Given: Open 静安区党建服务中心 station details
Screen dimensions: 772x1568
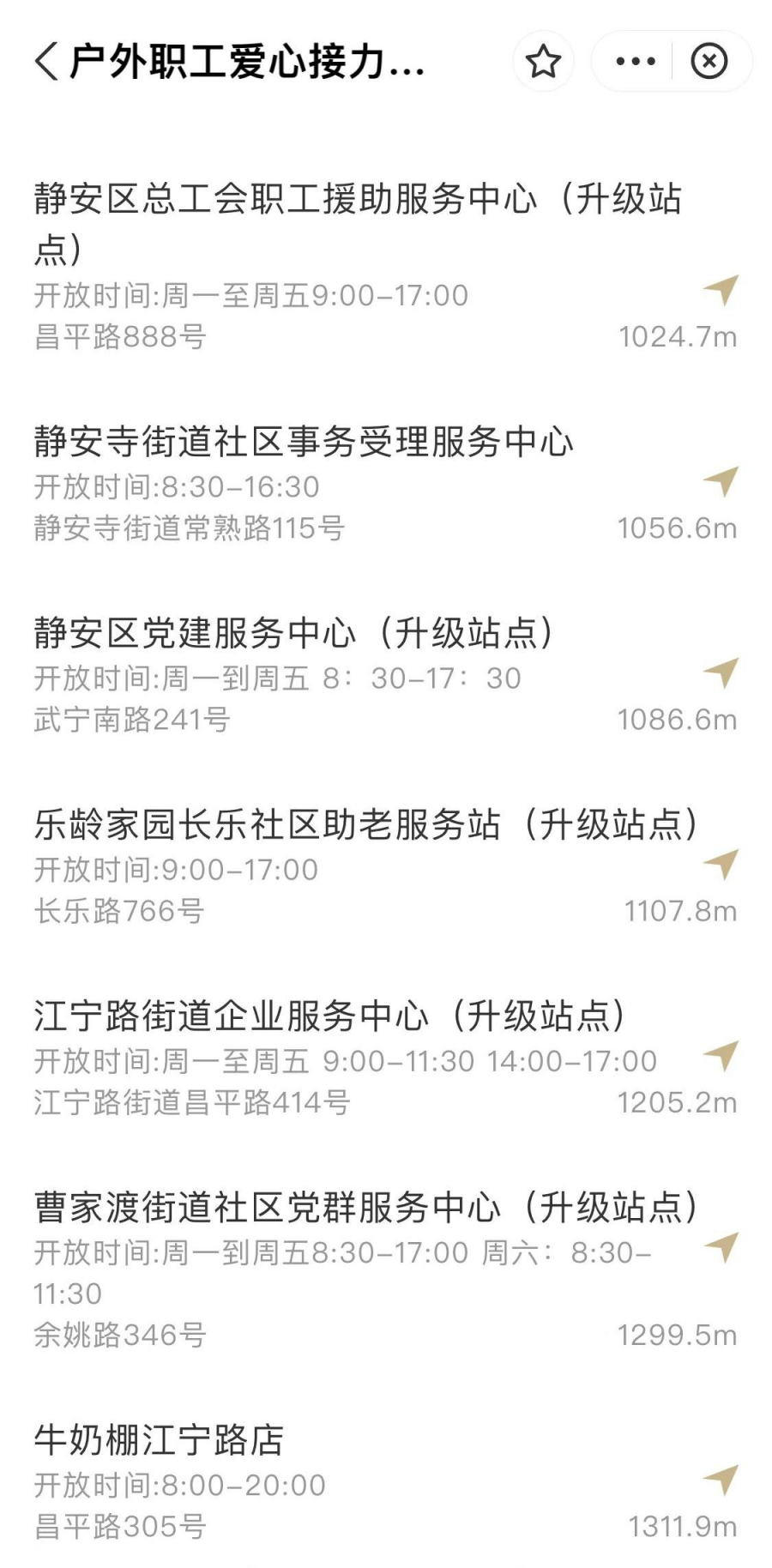Looking at the screenshot, I should pos(293,633).
